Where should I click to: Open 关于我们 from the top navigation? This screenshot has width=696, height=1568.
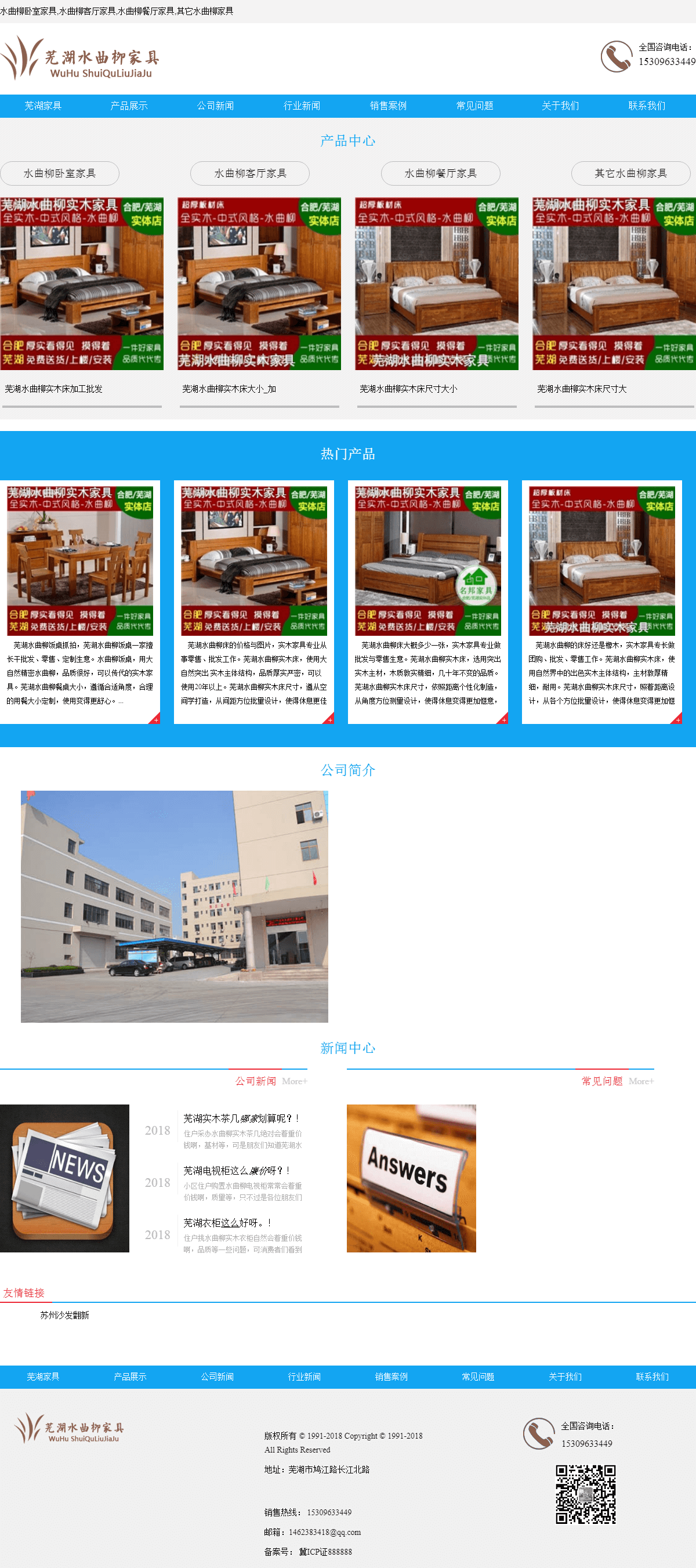(560, 106)
